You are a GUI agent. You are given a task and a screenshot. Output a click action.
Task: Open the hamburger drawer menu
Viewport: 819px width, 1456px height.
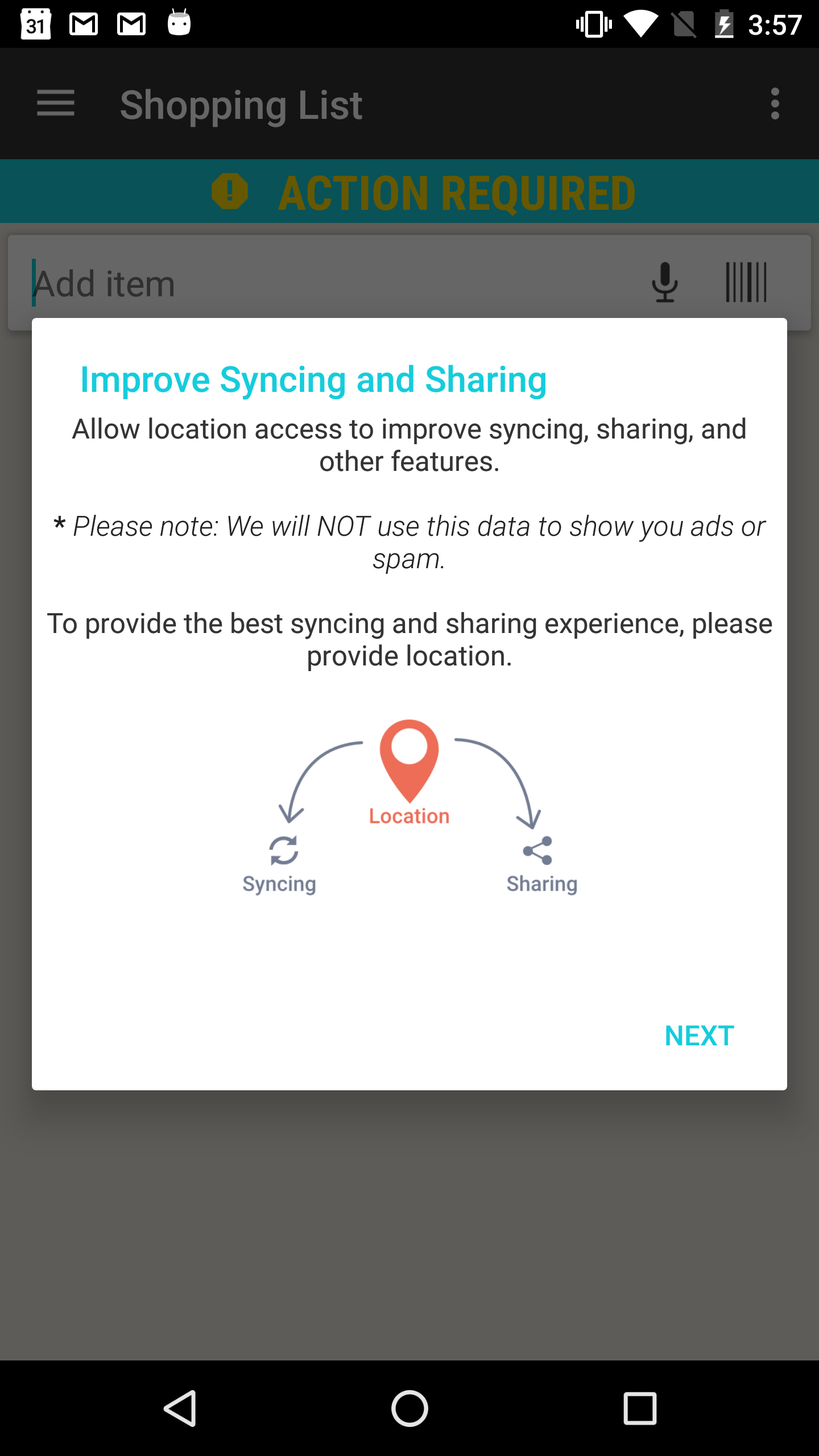56,104
